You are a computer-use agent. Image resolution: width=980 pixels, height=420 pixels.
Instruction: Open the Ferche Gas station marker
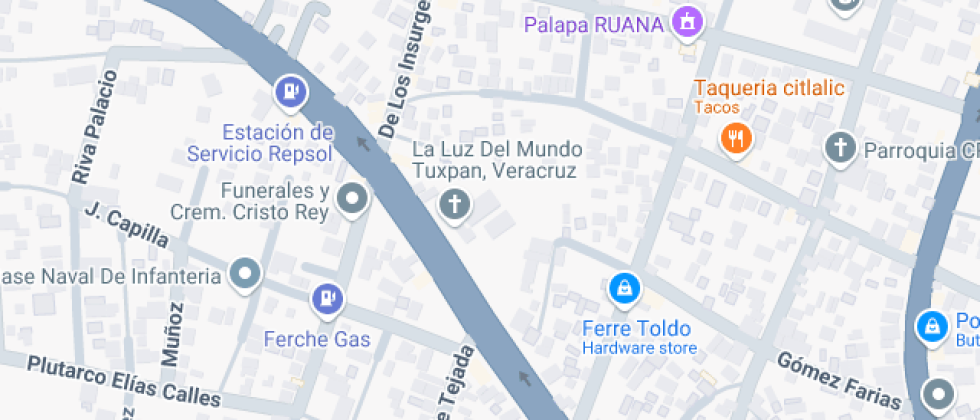point(326,297)
